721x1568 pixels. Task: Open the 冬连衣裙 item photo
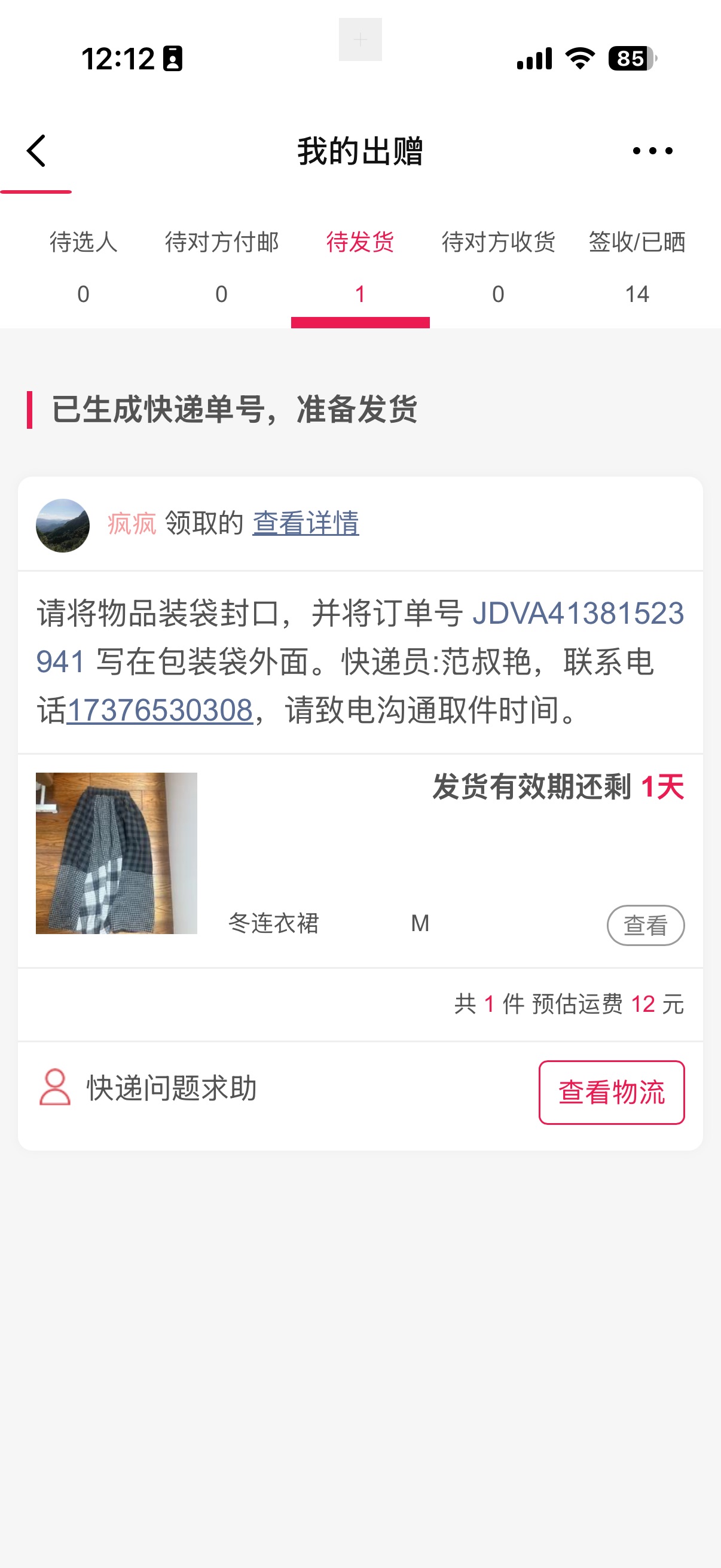(116, 853)
